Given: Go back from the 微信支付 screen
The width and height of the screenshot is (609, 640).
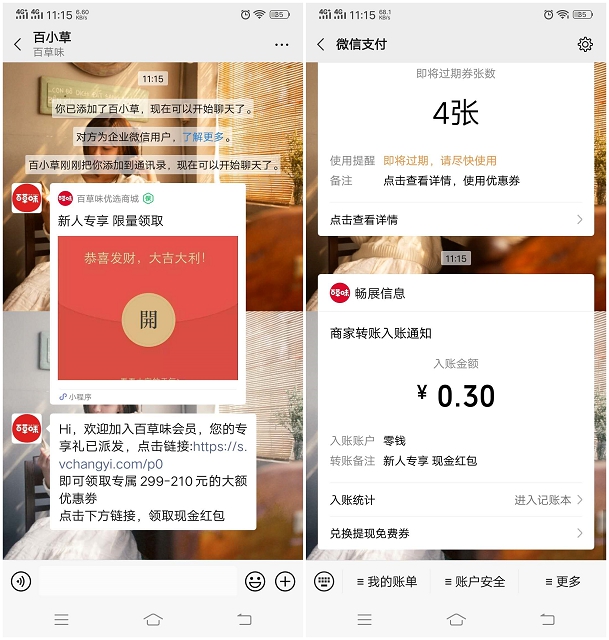Looking at the screenshot, I should 321,45.
